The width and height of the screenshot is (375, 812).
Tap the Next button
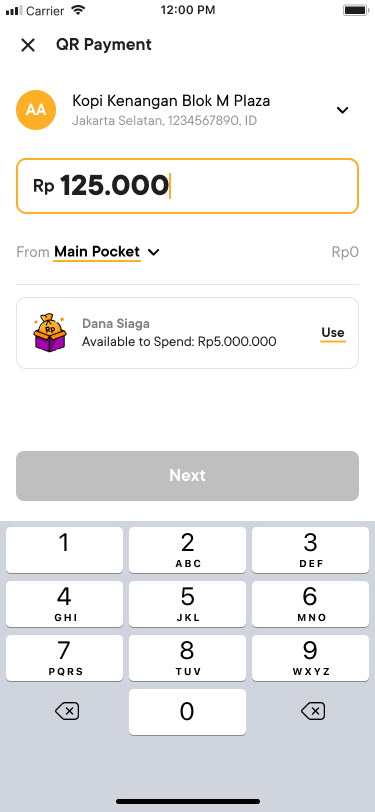pyautogui.click(x=188, y=475)
